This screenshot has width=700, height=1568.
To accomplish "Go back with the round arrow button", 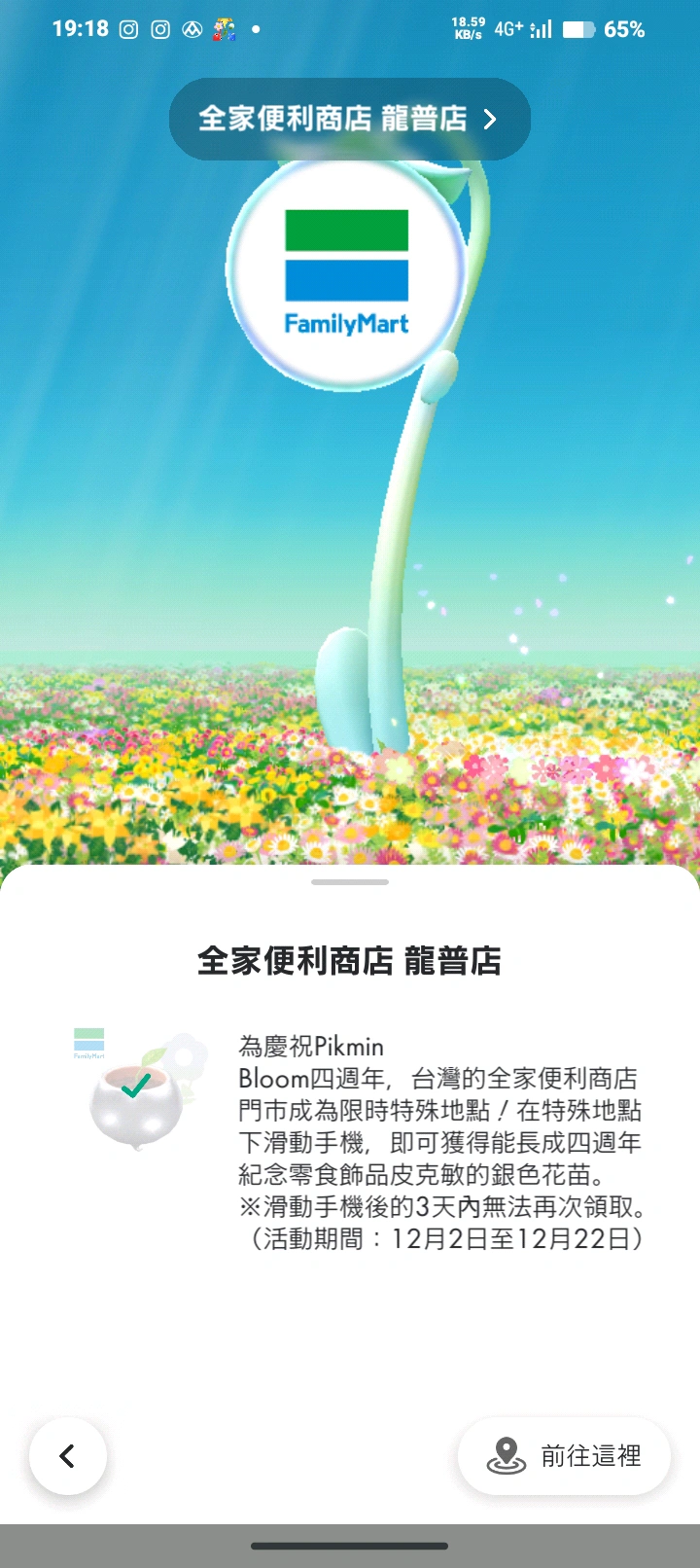I will click(x=67, y=1455).
